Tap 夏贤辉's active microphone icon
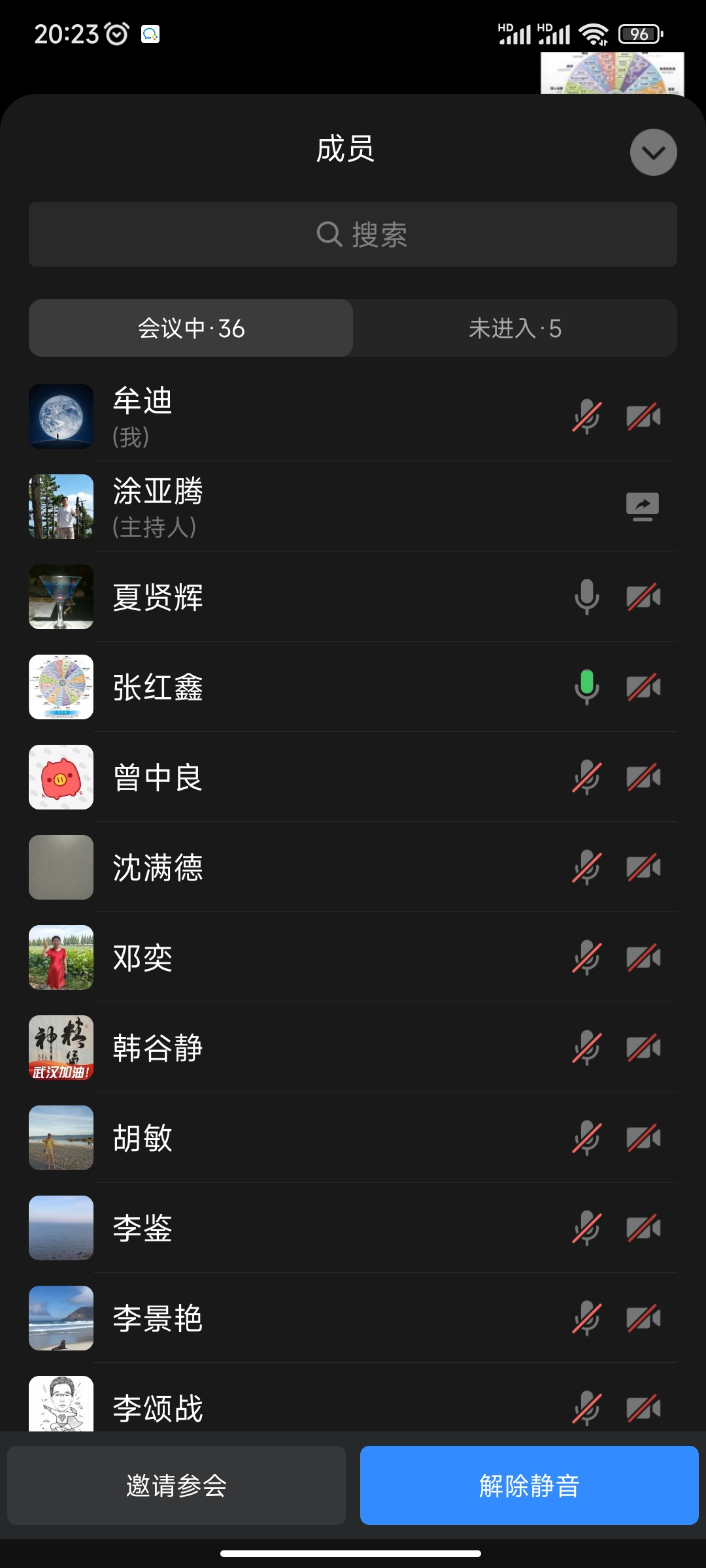The image size is (706, 1568). click(586, 597)
